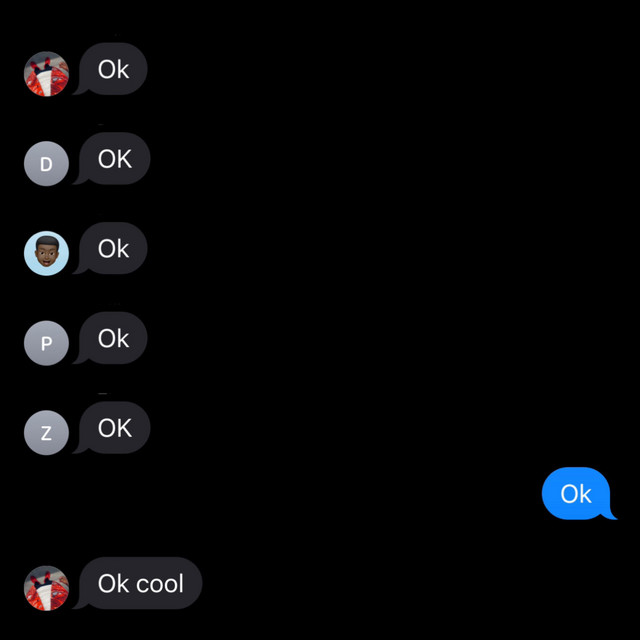Screen dimensions: 640x640
Task: Open avatar beside the "Ok cool" message
Action: pos(46,588)
